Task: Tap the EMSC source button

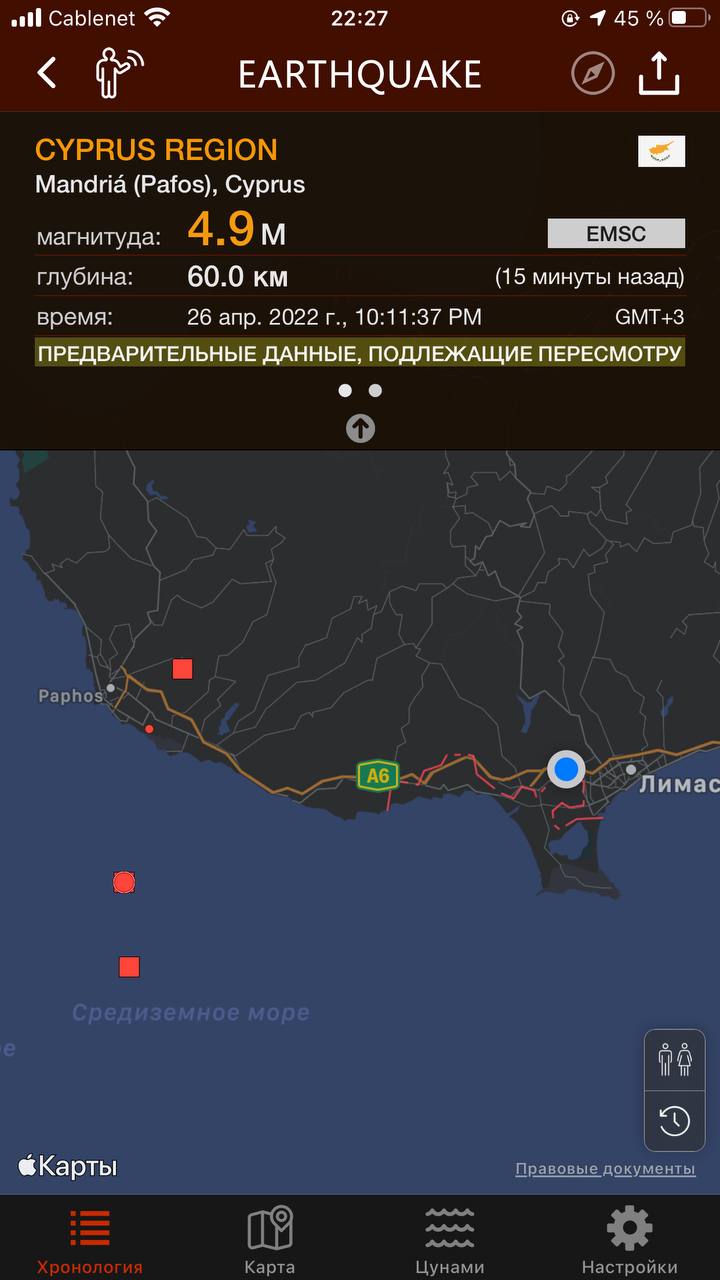Action: tap(616, 234)
